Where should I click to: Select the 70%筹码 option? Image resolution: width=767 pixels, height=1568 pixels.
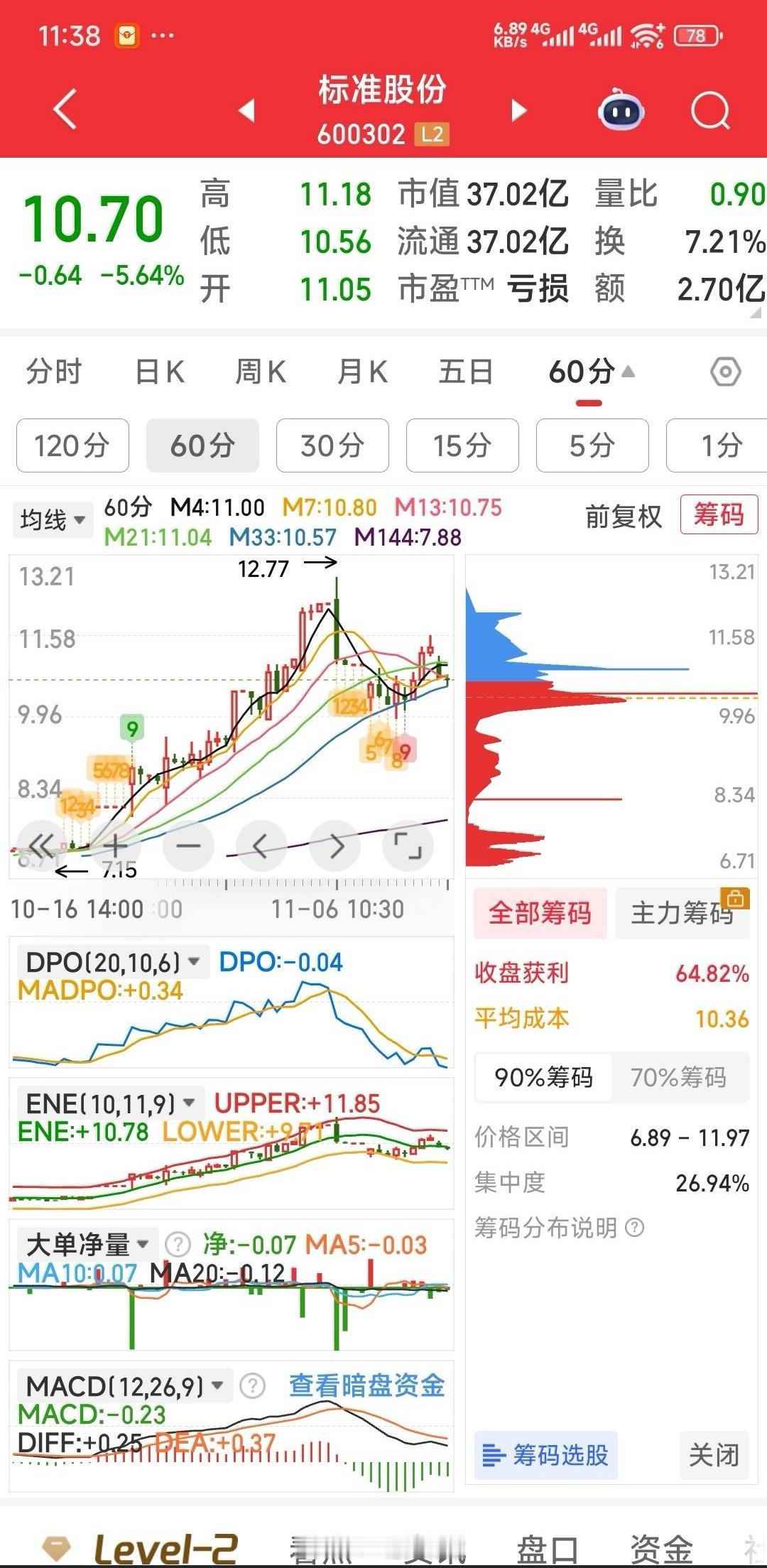point(678,1077)
